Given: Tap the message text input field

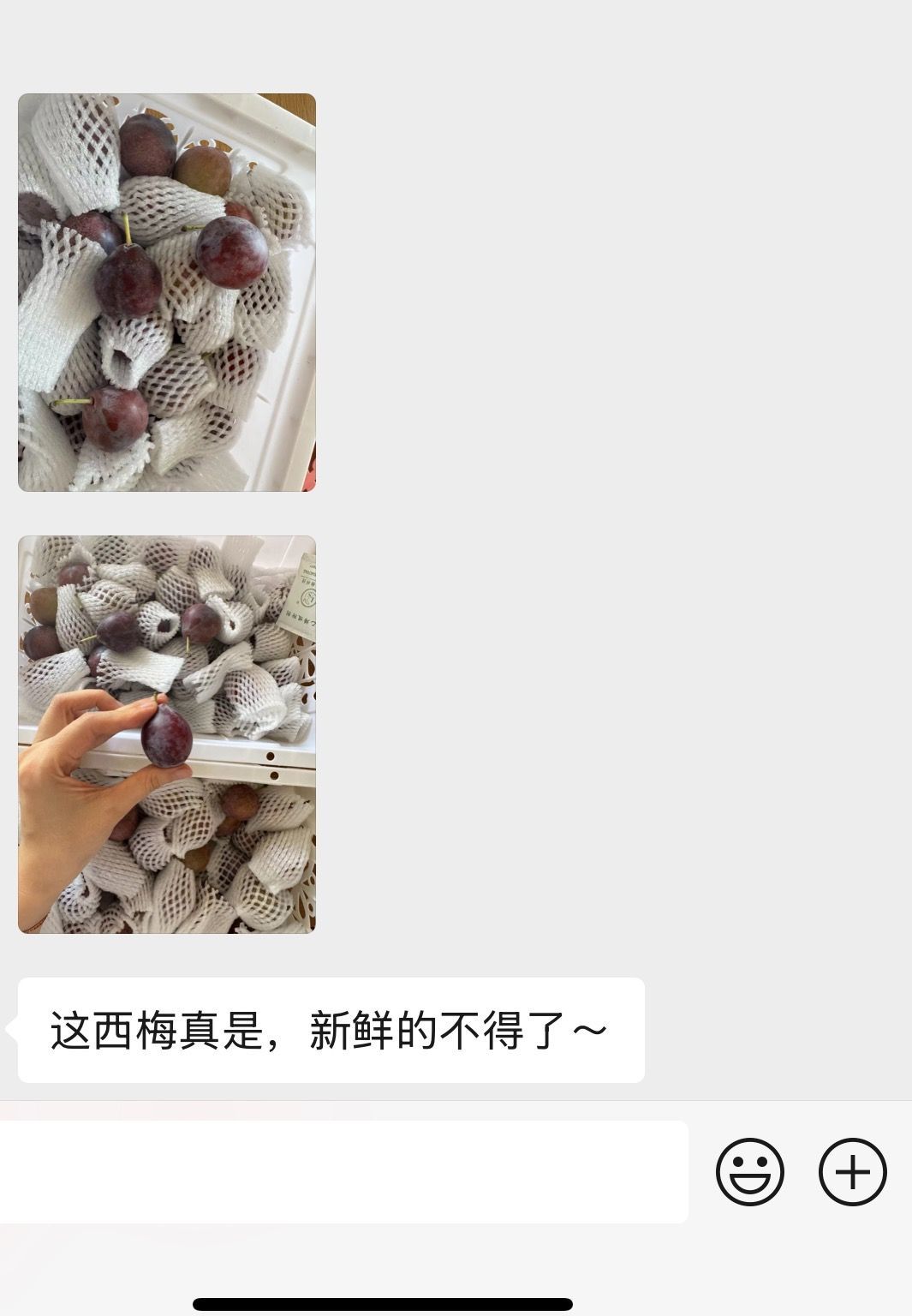Looking at the screenshot, I should point(343,1171).
